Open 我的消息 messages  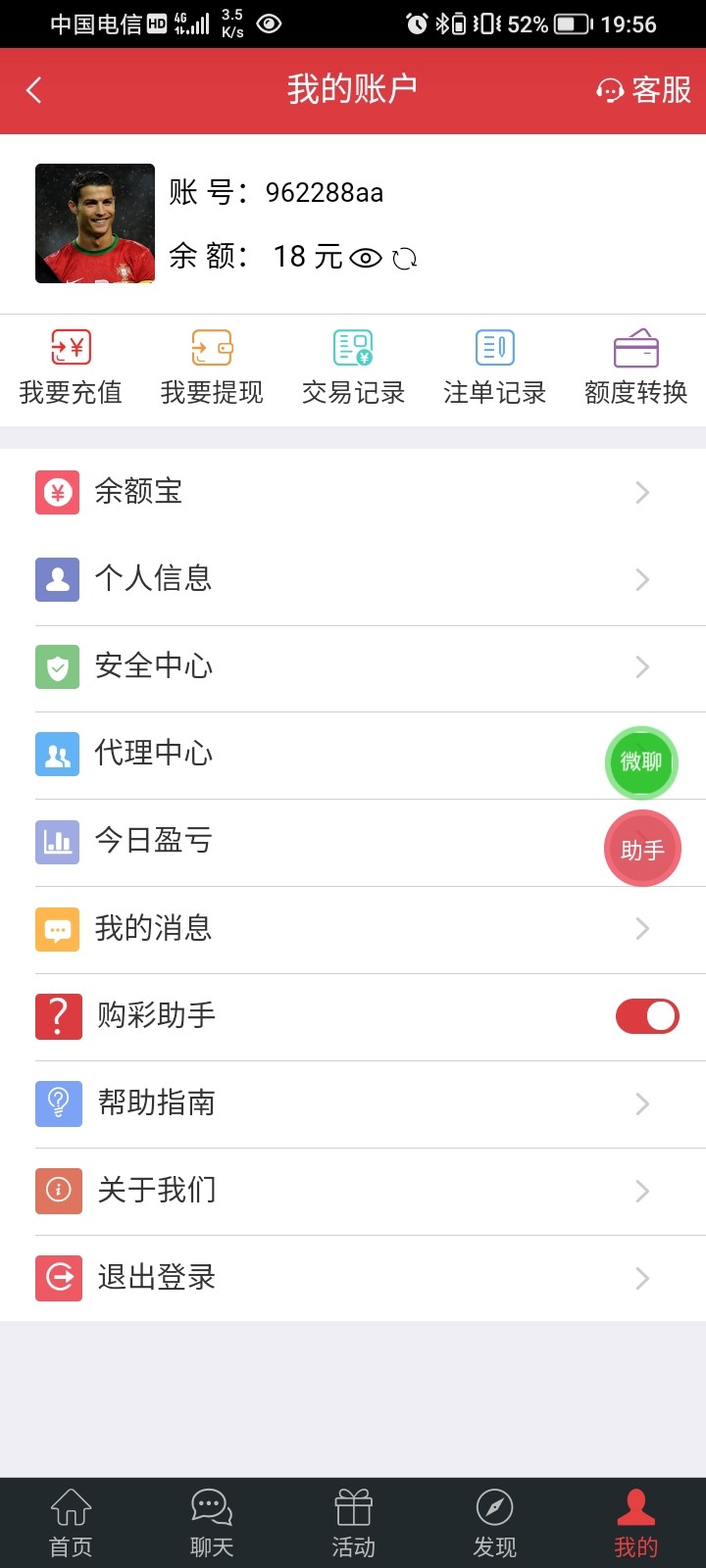point(353,928)
